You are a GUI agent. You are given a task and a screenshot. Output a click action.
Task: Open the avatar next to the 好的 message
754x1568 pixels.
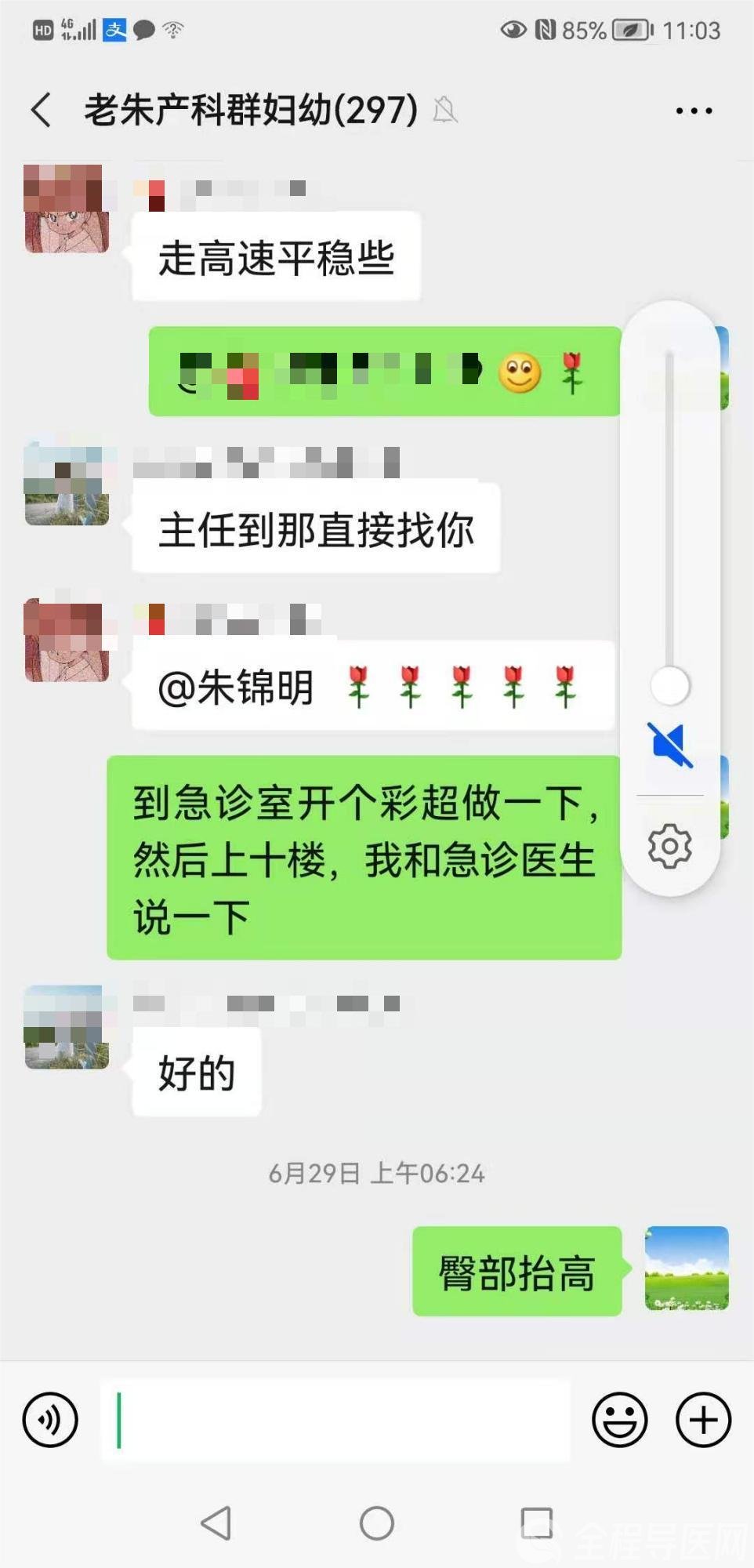67,1027
